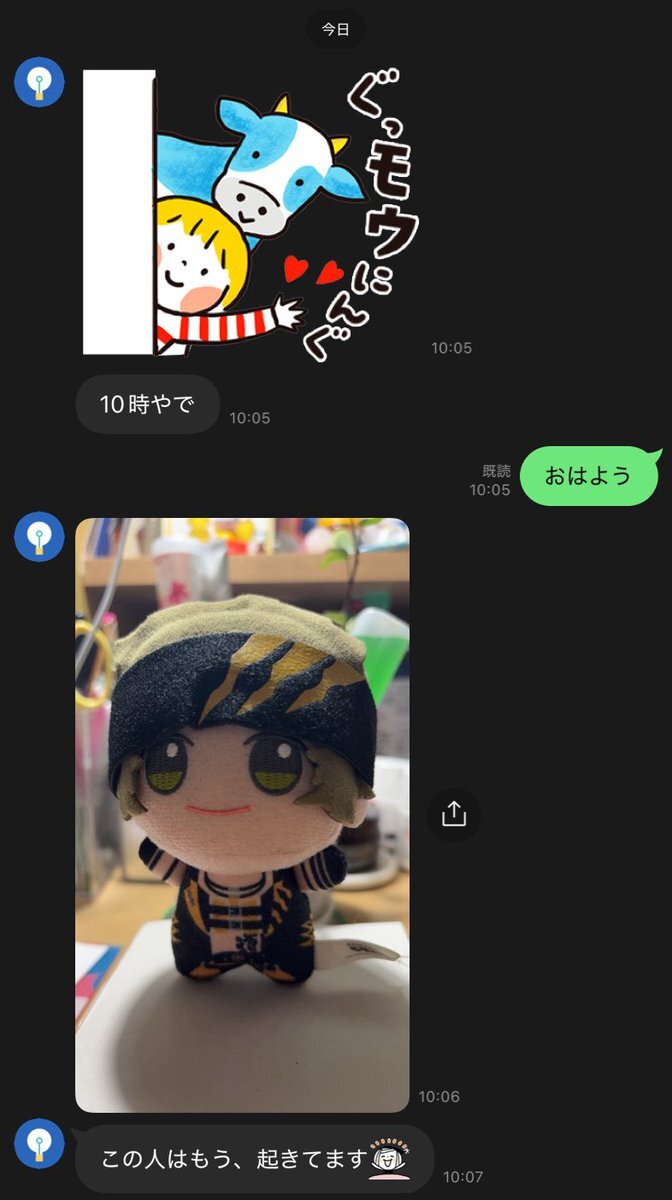The image size is (672, 1200).
Task: Share the plush doll photo
Action: click(x=454, y=815)
